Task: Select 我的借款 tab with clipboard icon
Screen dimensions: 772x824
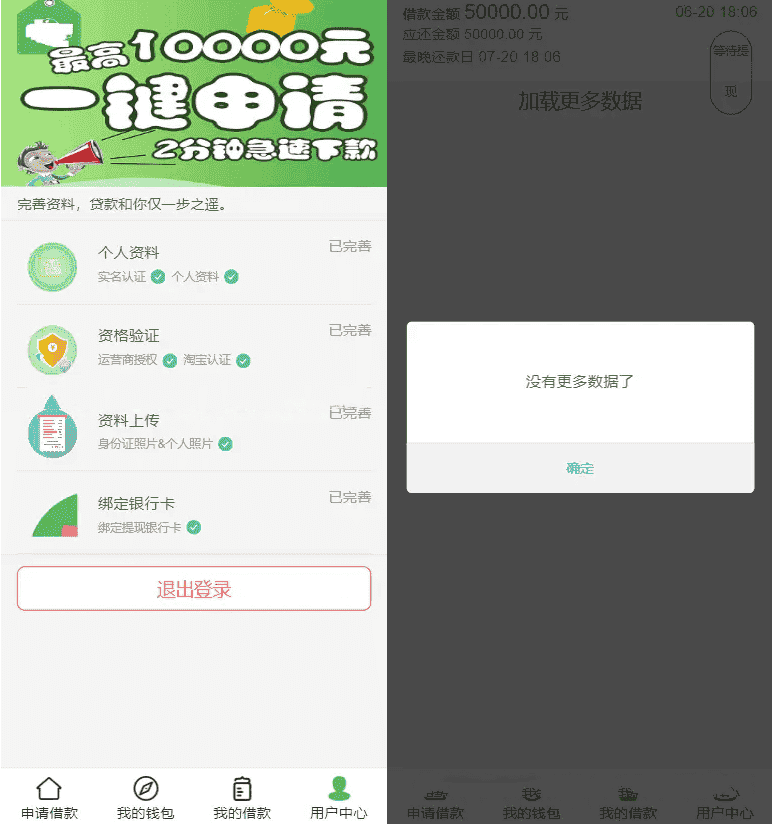Action: pos(241,798)
